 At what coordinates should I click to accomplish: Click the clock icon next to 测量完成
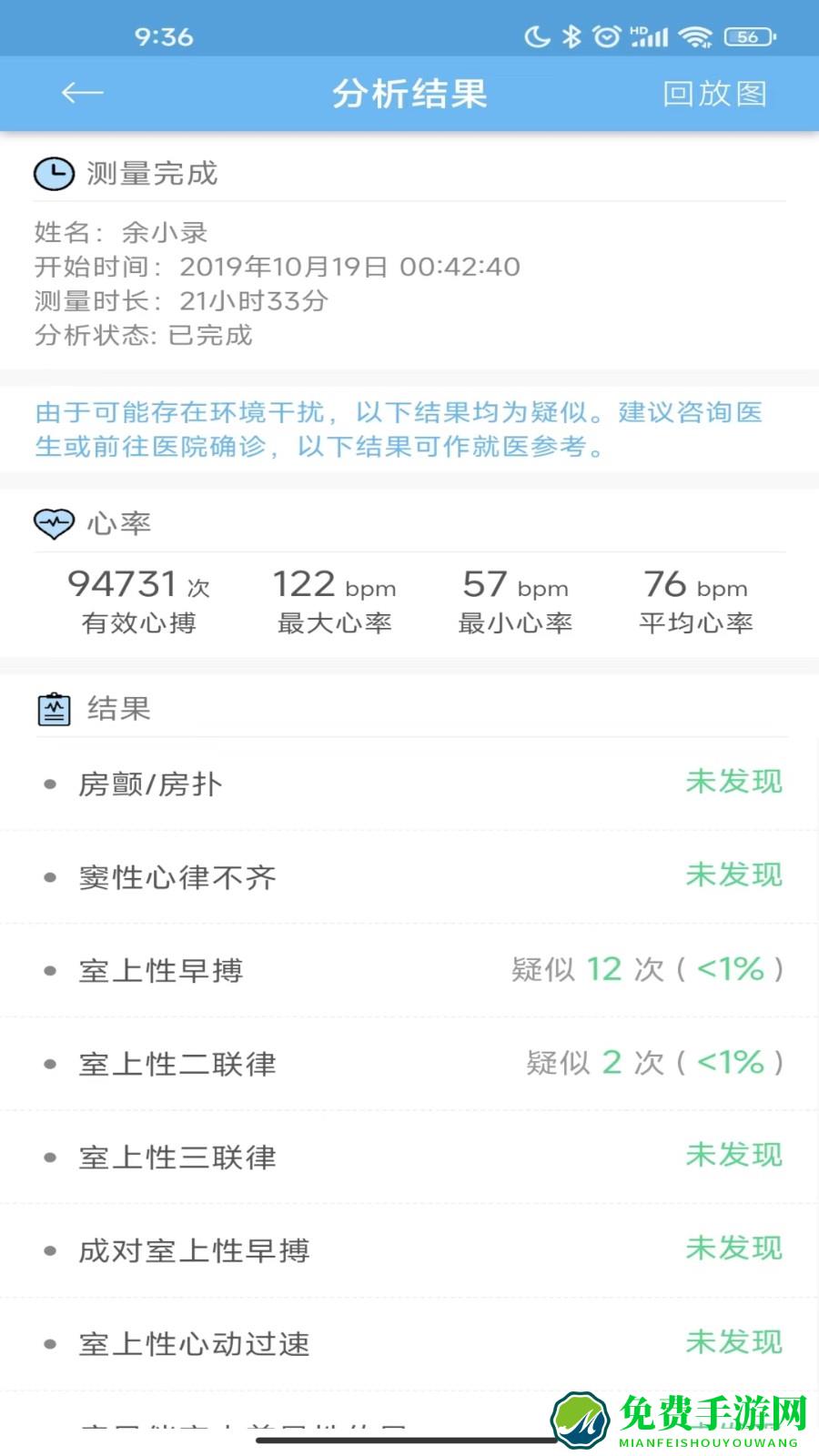point(52,173)
